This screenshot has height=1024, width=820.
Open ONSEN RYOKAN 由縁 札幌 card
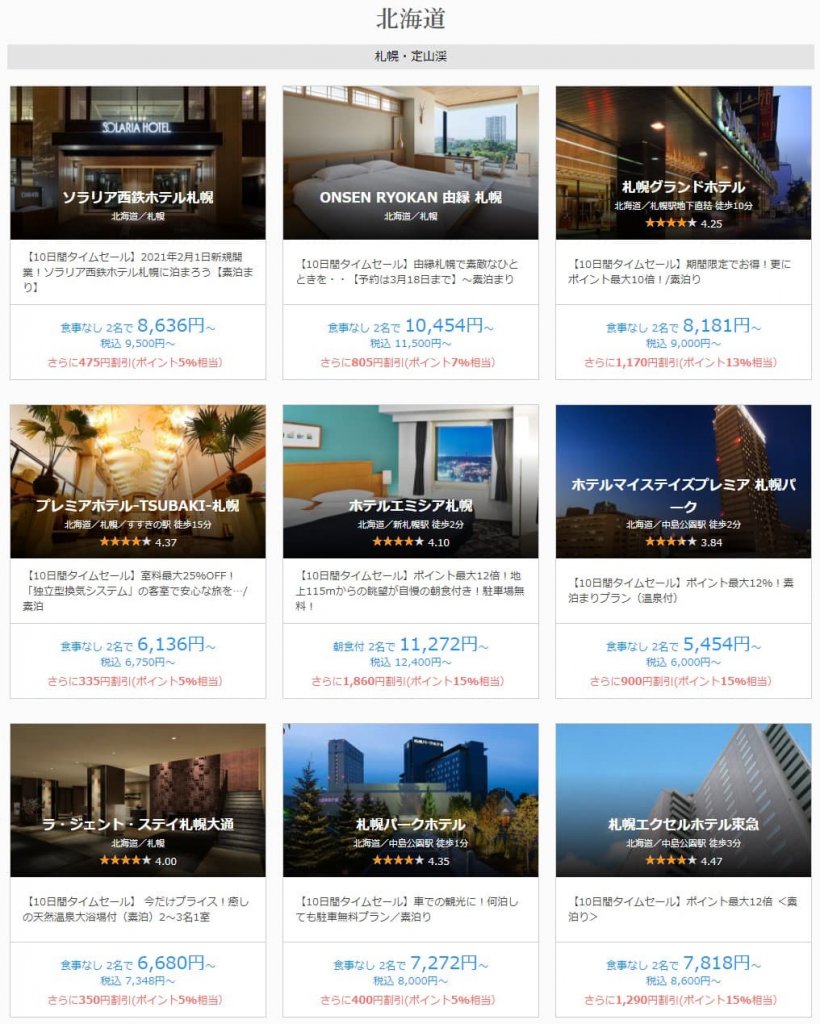click(410, 197)
